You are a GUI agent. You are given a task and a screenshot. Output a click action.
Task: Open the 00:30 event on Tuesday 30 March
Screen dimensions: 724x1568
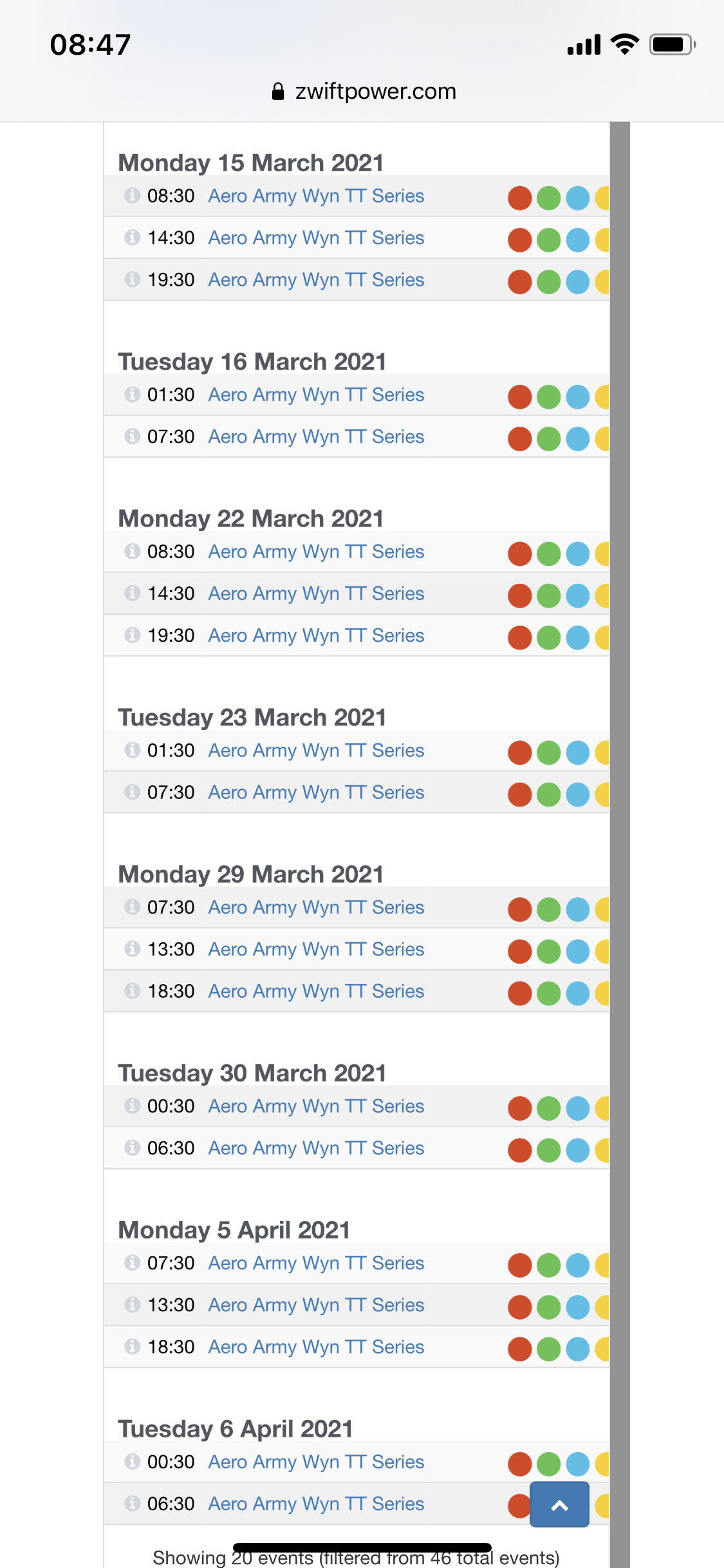pos(316,1106)
